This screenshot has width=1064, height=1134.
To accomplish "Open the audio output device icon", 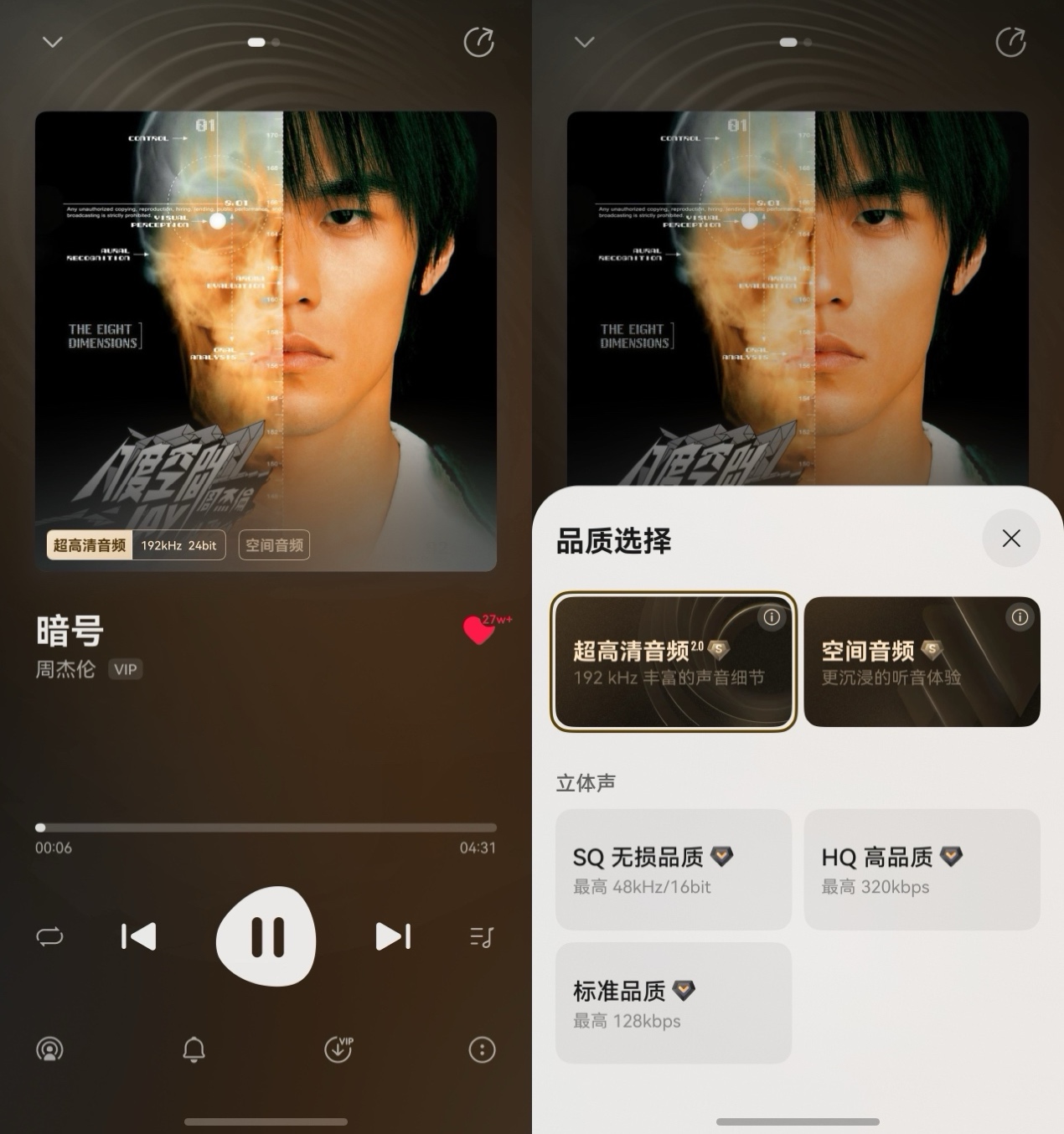I will (x=50, y=1049).
